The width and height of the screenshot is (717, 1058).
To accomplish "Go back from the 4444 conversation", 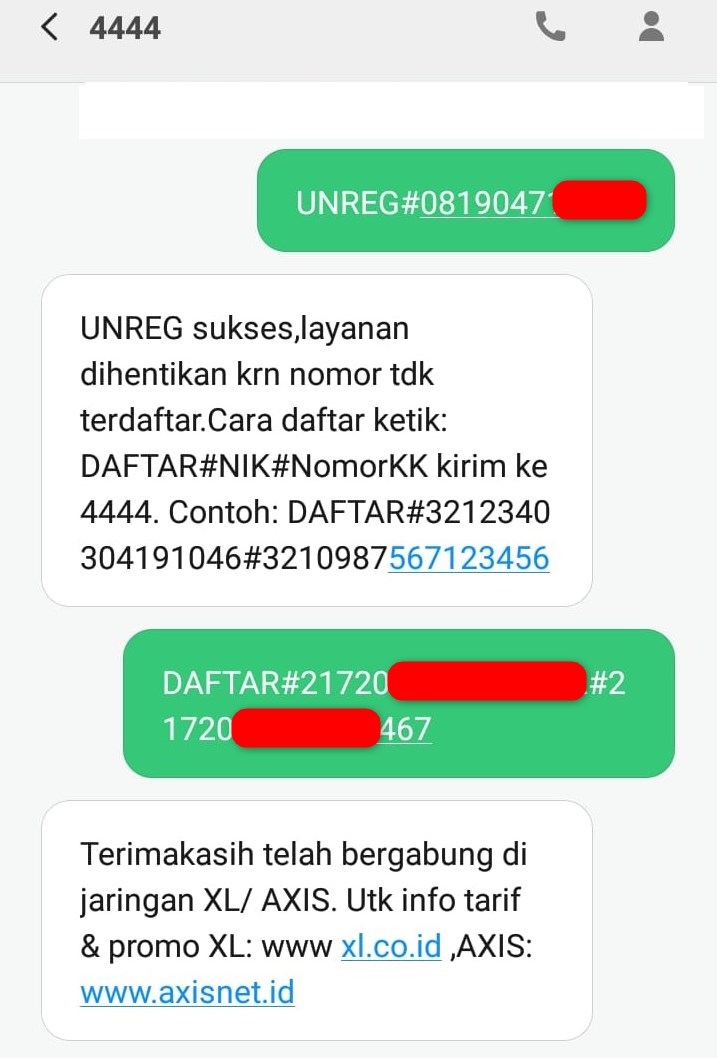I will click(x=49, y=27).
